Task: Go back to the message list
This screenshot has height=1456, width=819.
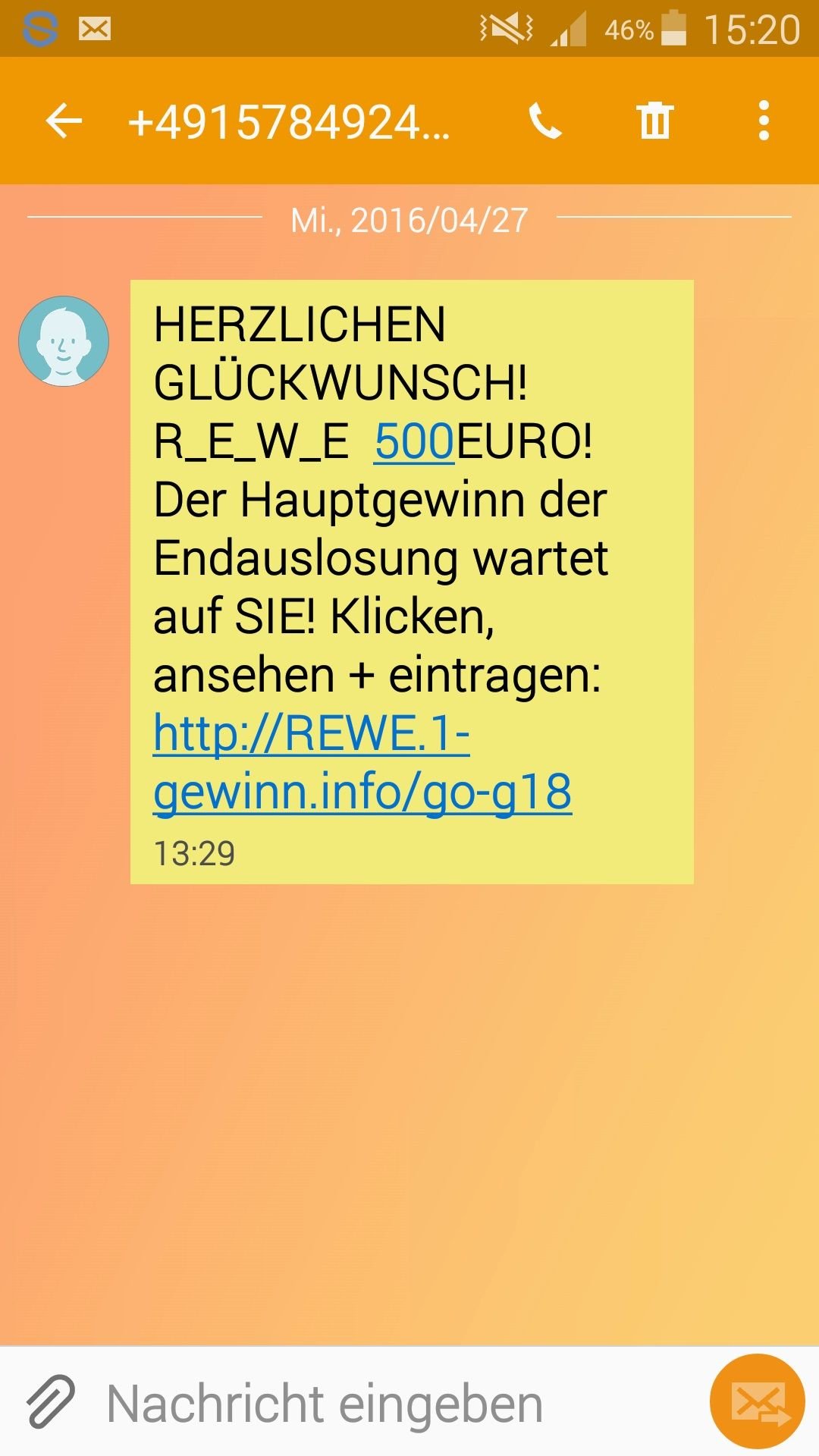Action: pyautogui.click(x=64, y=121)
